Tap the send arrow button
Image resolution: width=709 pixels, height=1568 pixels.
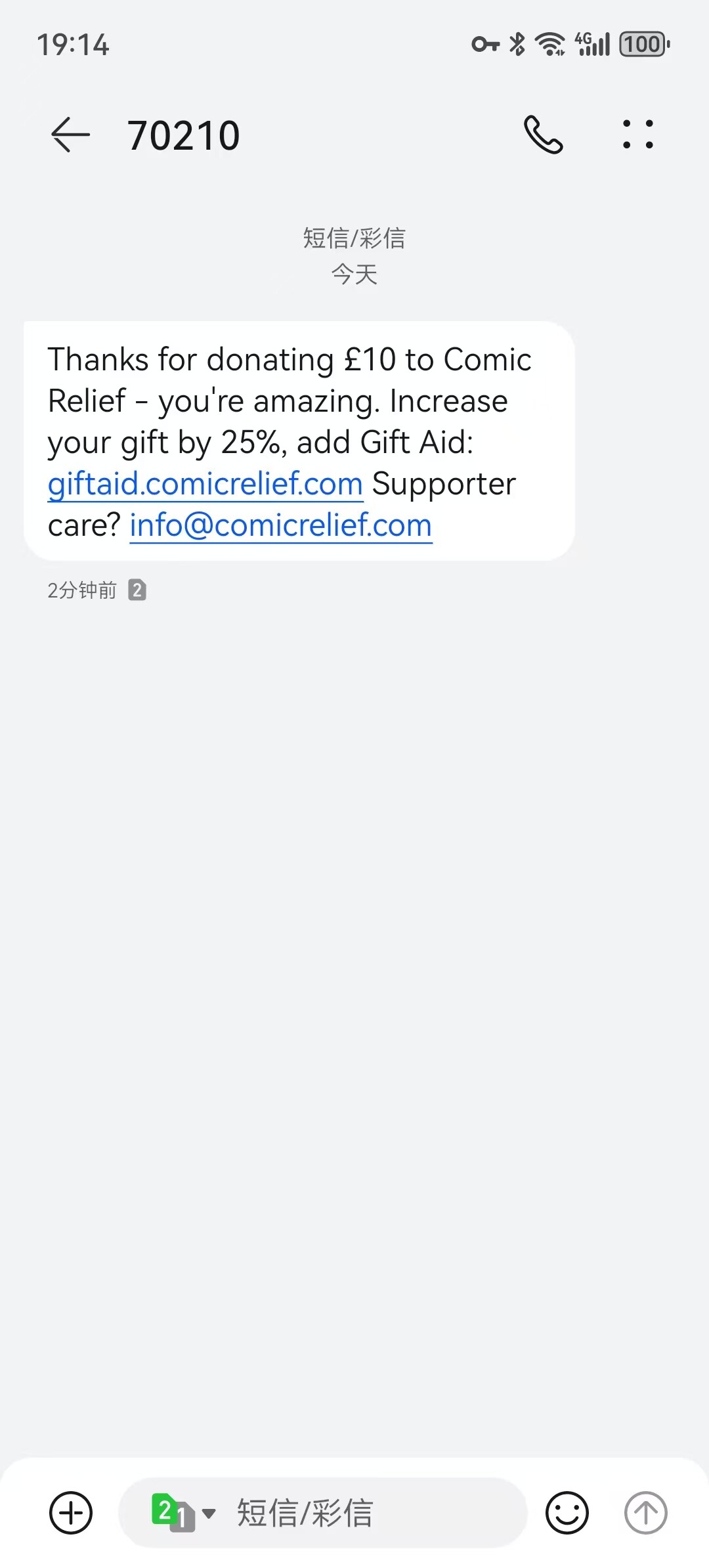646,1513
